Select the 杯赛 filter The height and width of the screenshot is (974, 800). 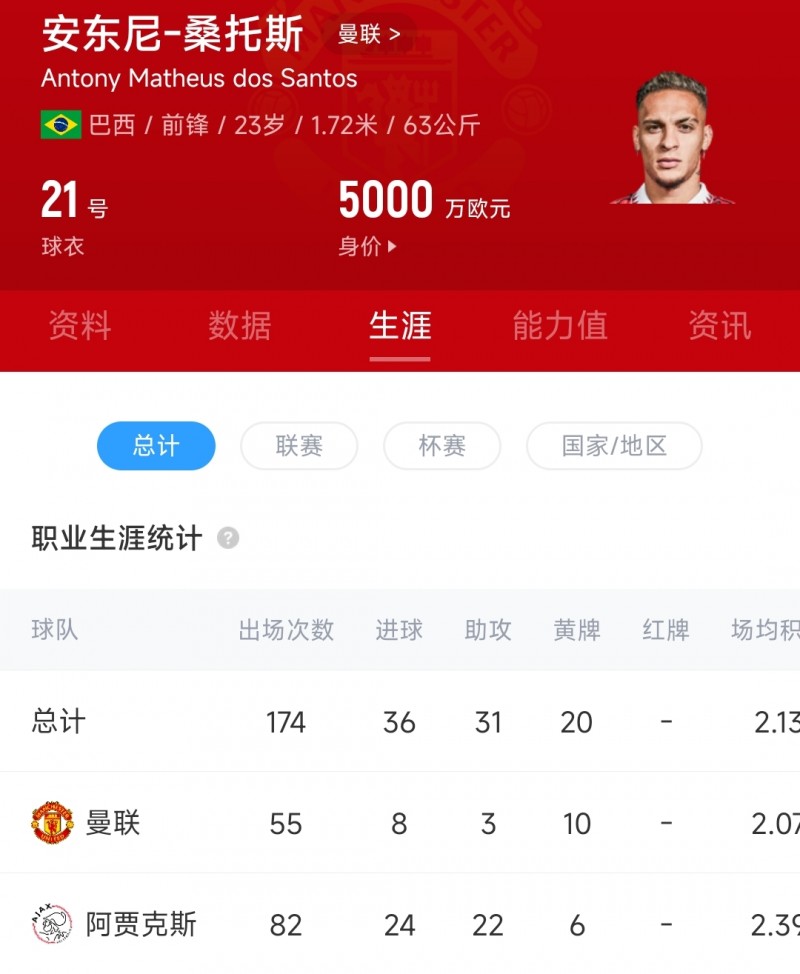[x=442, y=447]
